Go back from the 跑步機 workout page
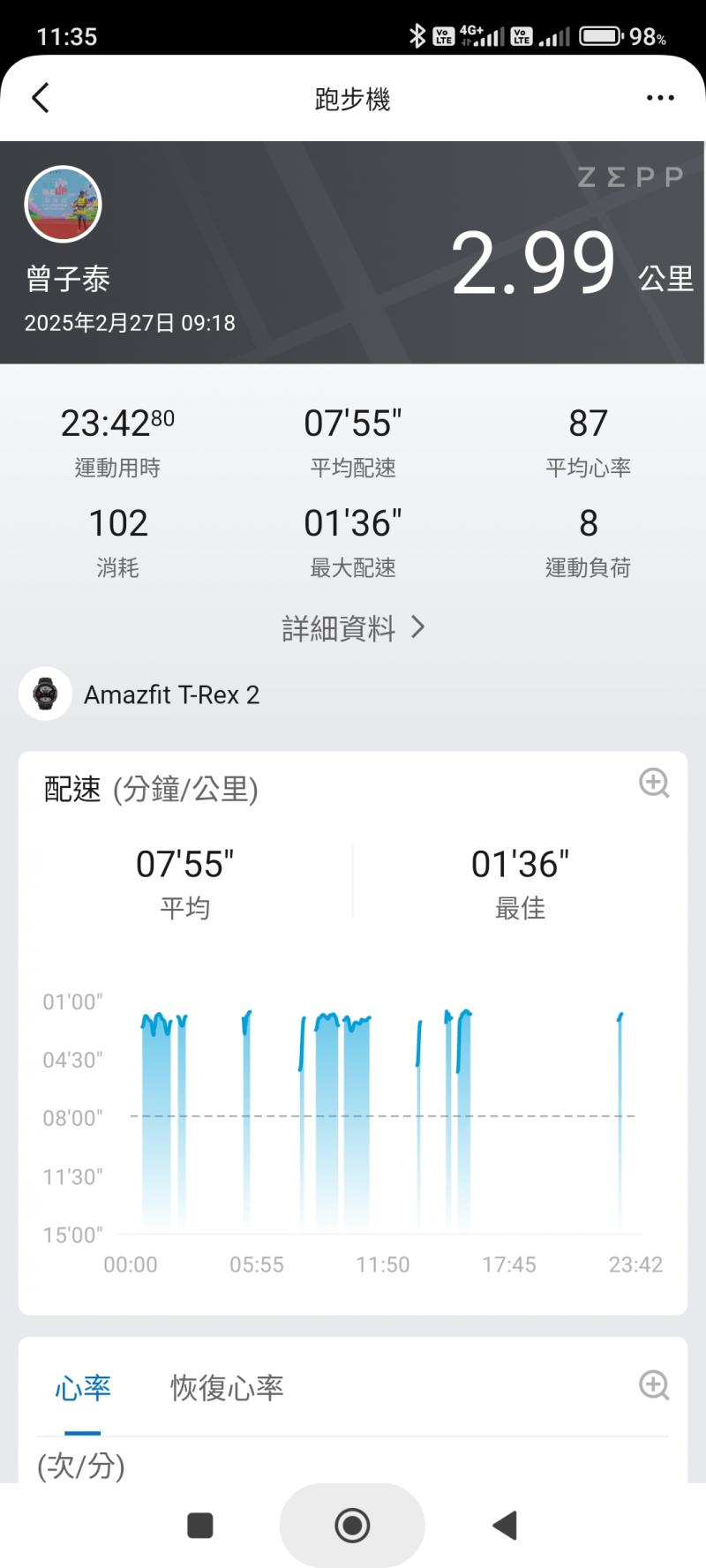This screenshot has height=1568, width=706. tap(41, 98)
